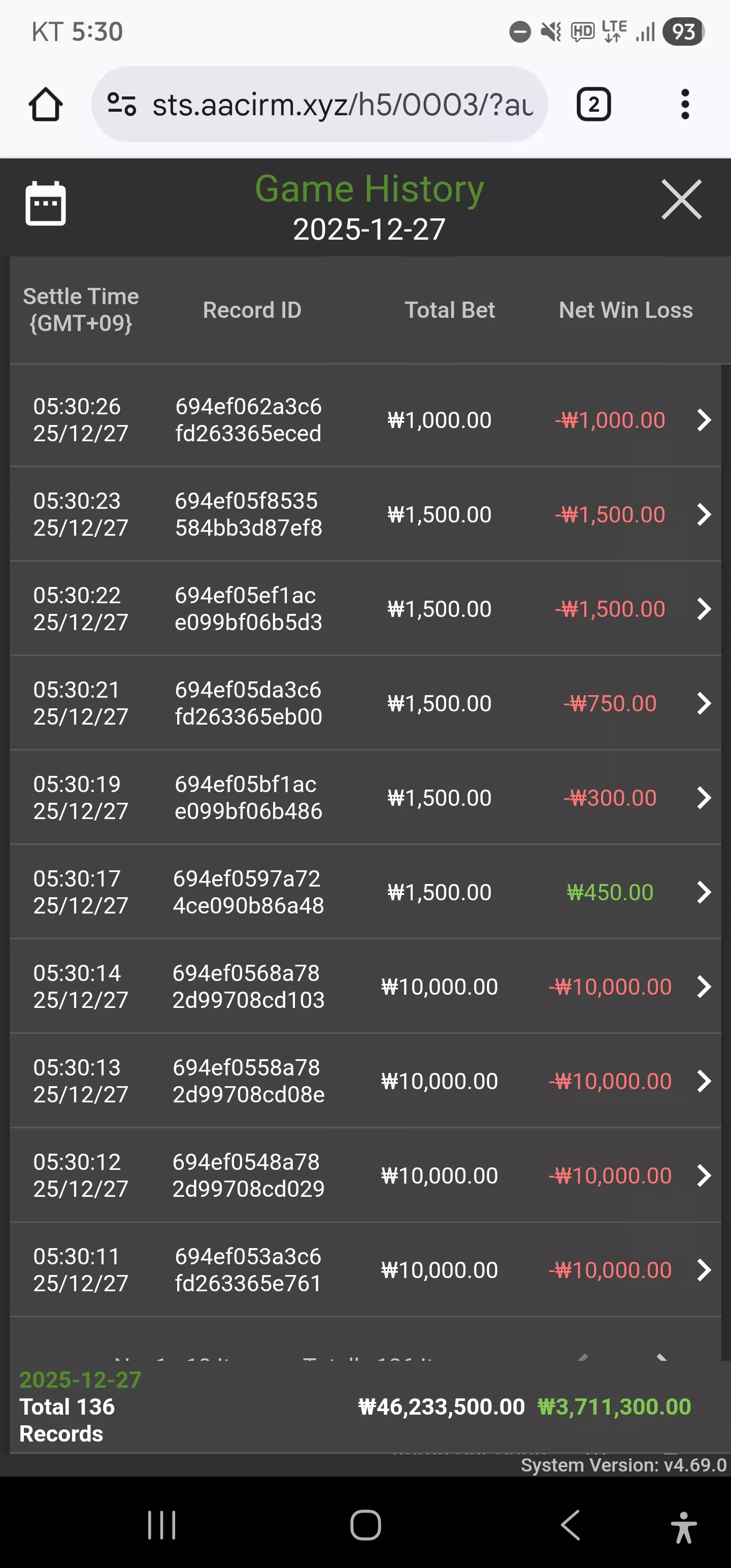View details of the 05:30:22 record
This screenshot has width=731, height=1568.
(365, 609)
